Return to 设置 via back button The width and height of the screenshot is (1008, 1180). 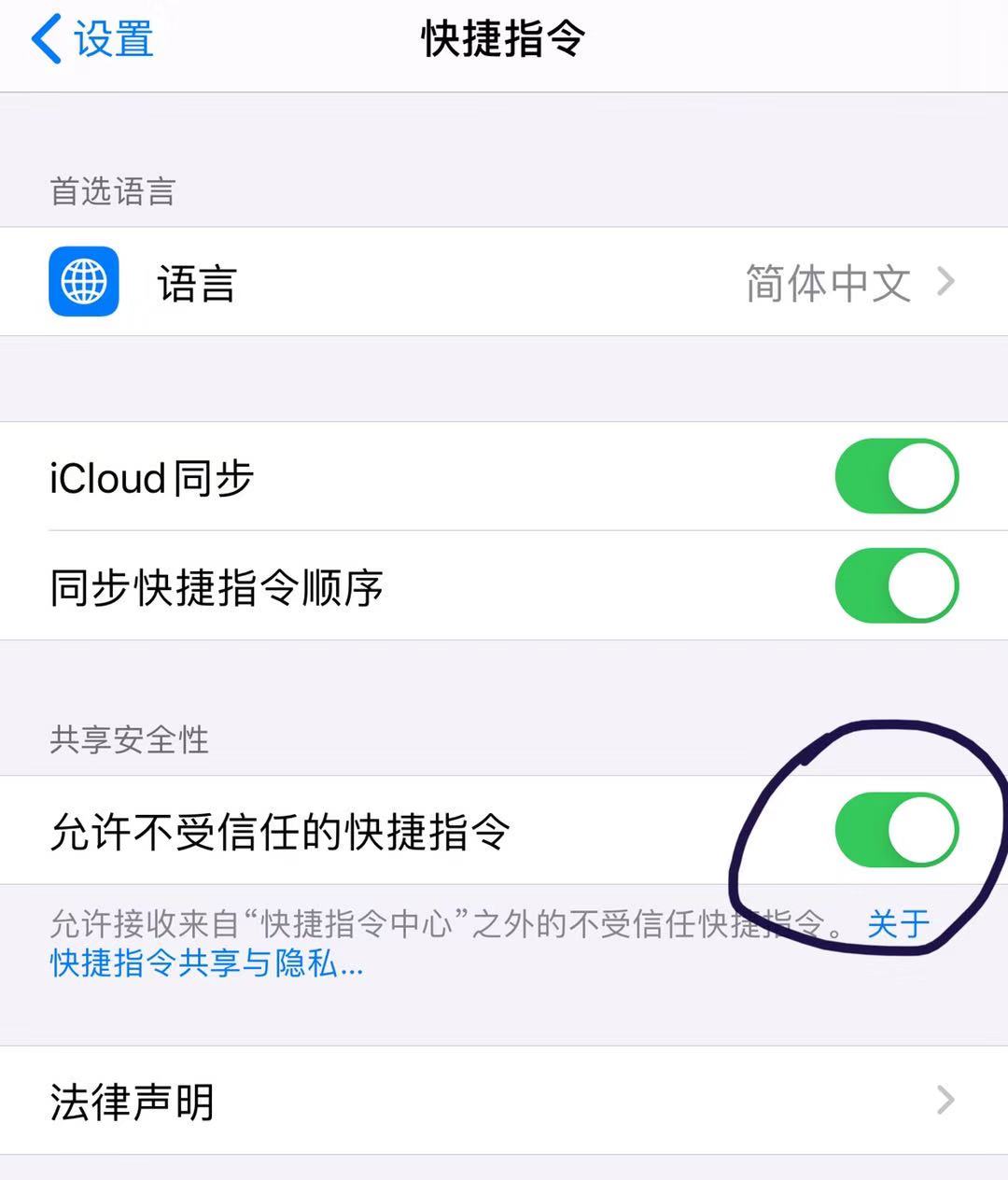point(93,37)
